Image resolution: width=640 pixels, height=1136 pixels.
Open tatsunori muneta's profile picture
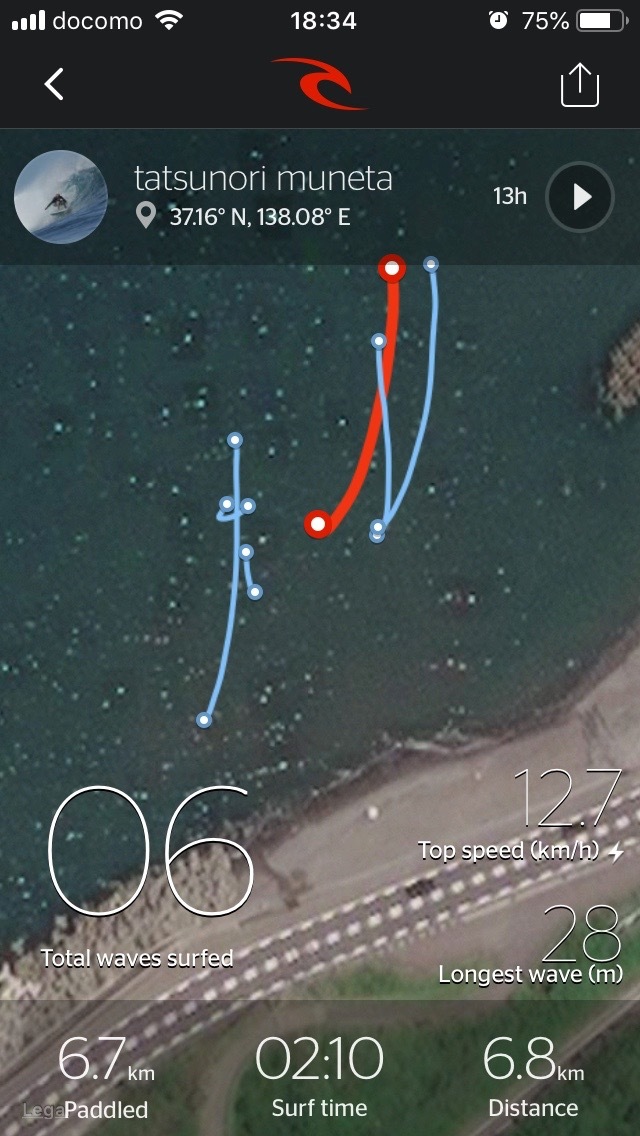(60, 197)
